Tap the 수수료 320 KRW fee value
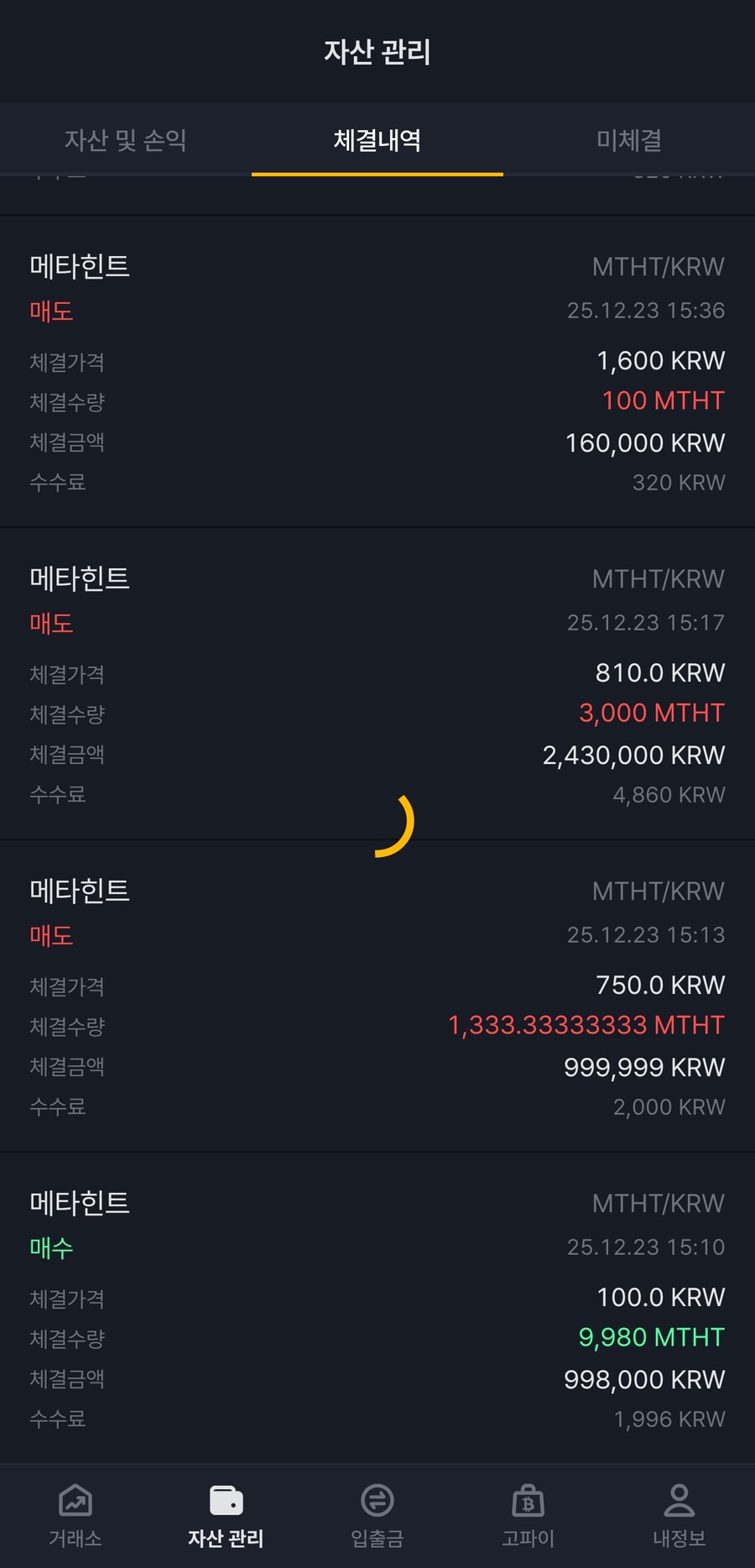755x1568 pixels. [x=678, y=482]
